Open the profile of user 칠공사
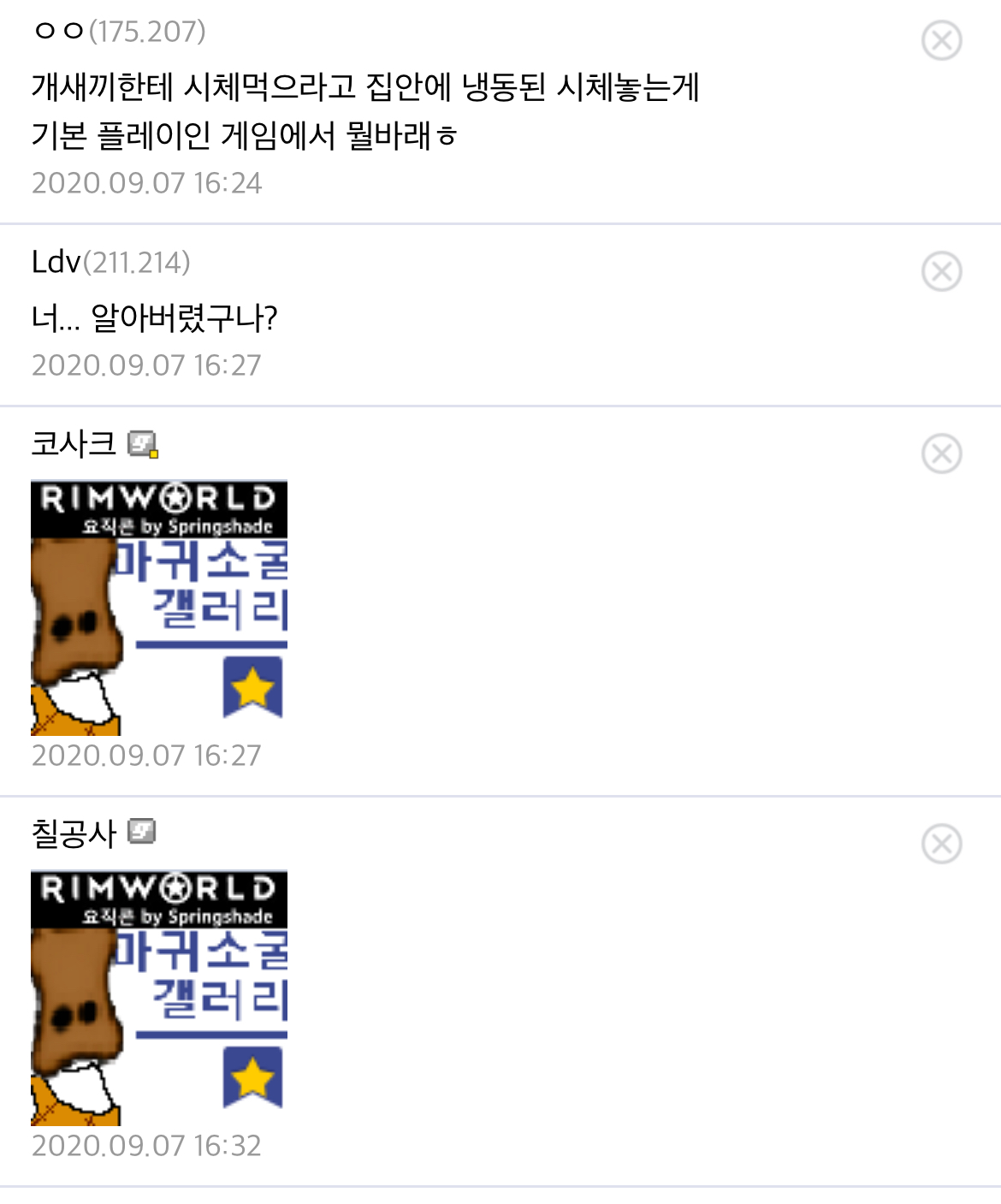 click(74, 833)
